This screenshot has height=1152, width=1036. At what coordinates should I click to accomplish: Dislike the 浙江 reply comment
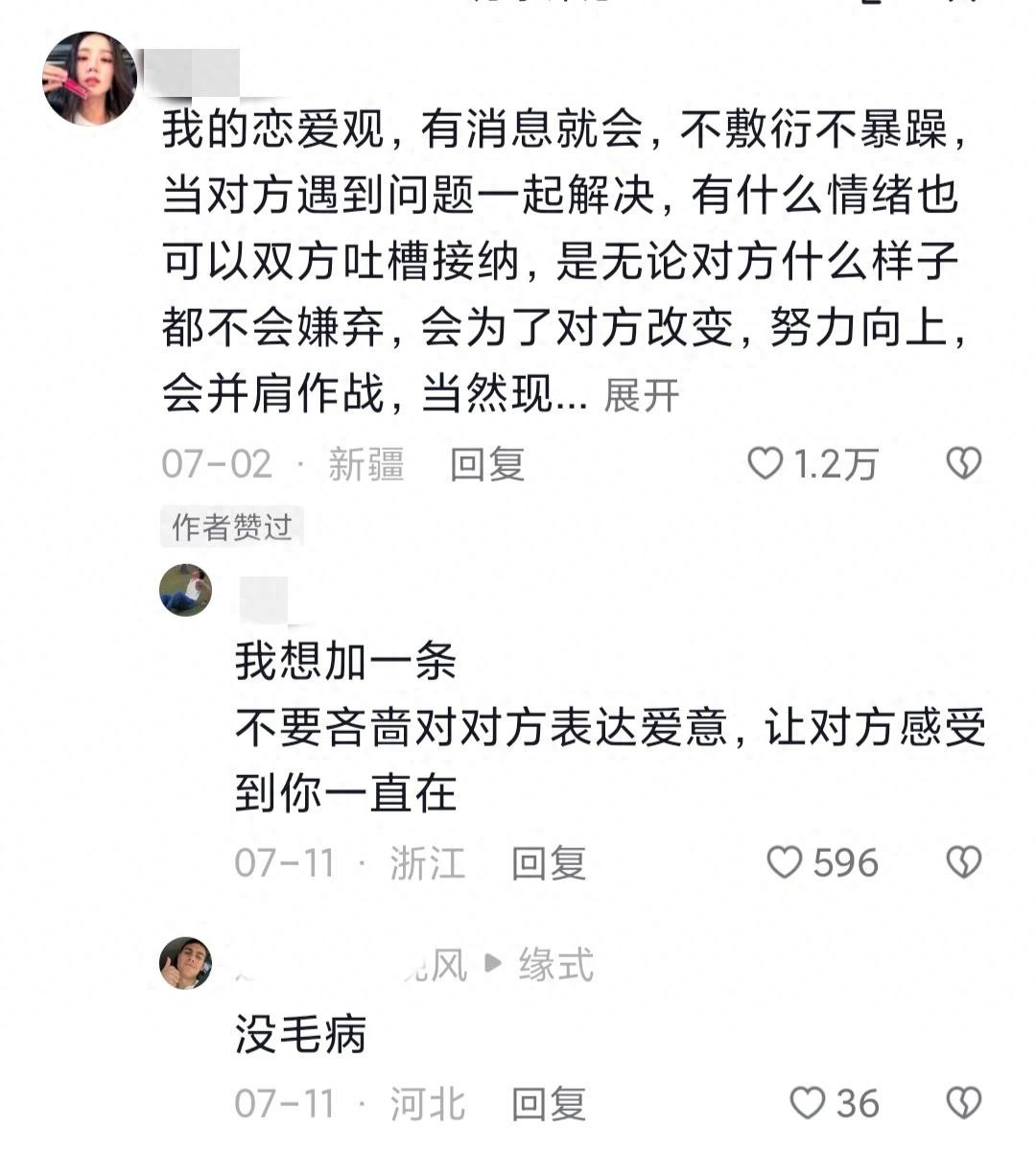(963, 862)
